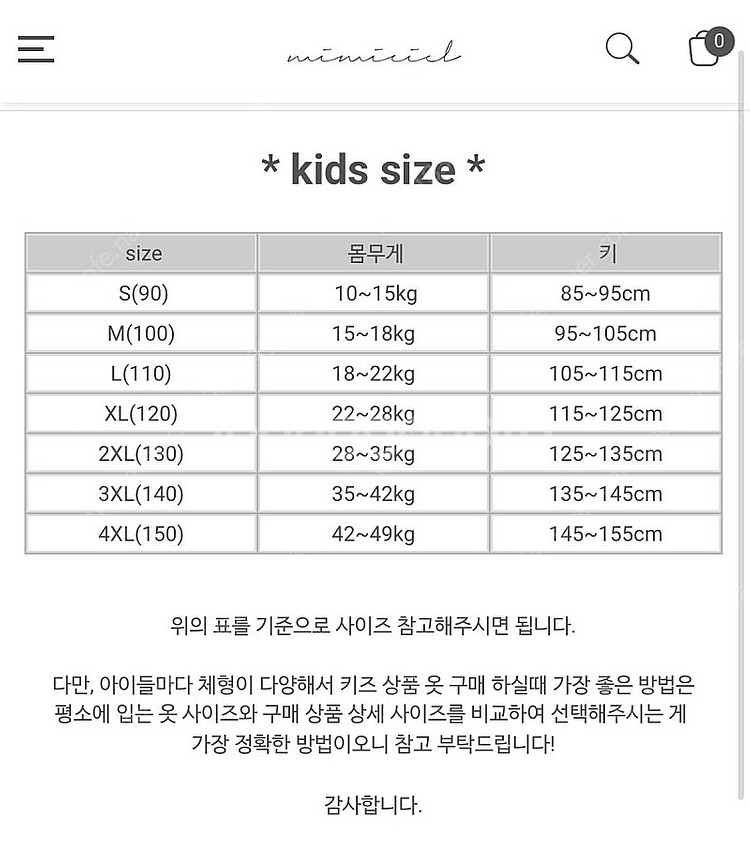Click the handle of the search icon
The width and height of the screenshot is (750, 862).
pos(636,60)
